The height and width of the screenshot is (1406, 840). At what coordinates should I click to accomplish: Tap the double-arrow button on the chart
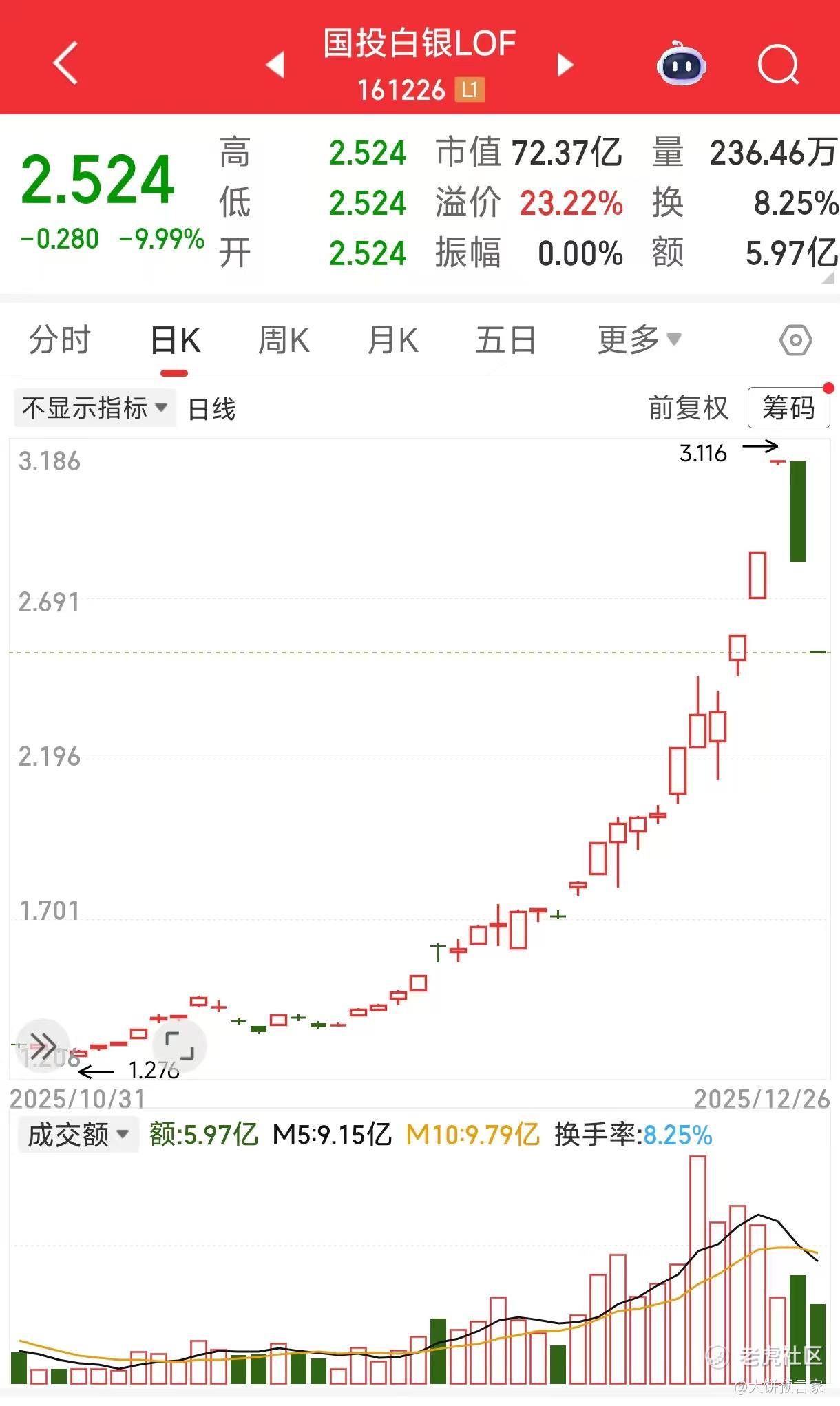[x=43, y=1046]
